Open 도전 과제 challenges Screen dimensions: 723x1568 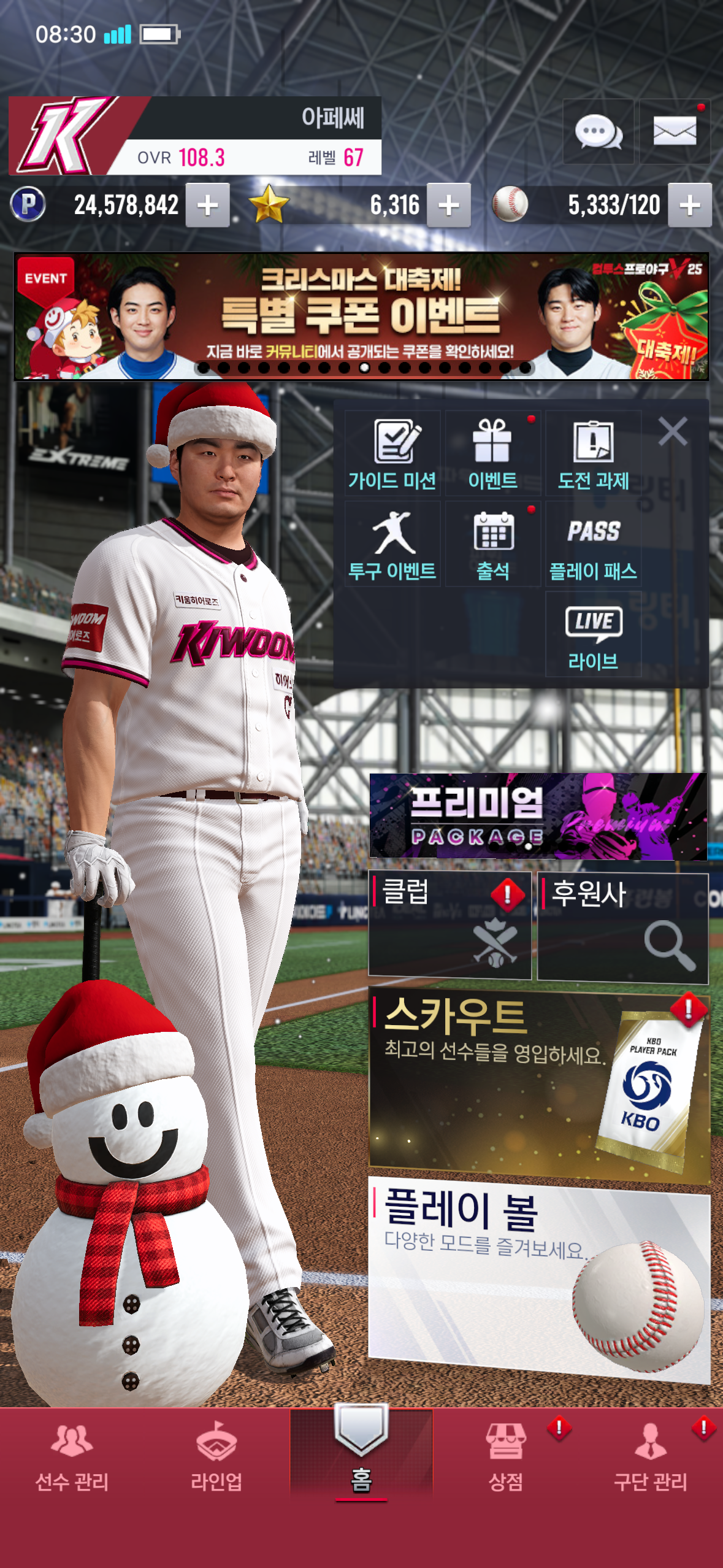594,453
